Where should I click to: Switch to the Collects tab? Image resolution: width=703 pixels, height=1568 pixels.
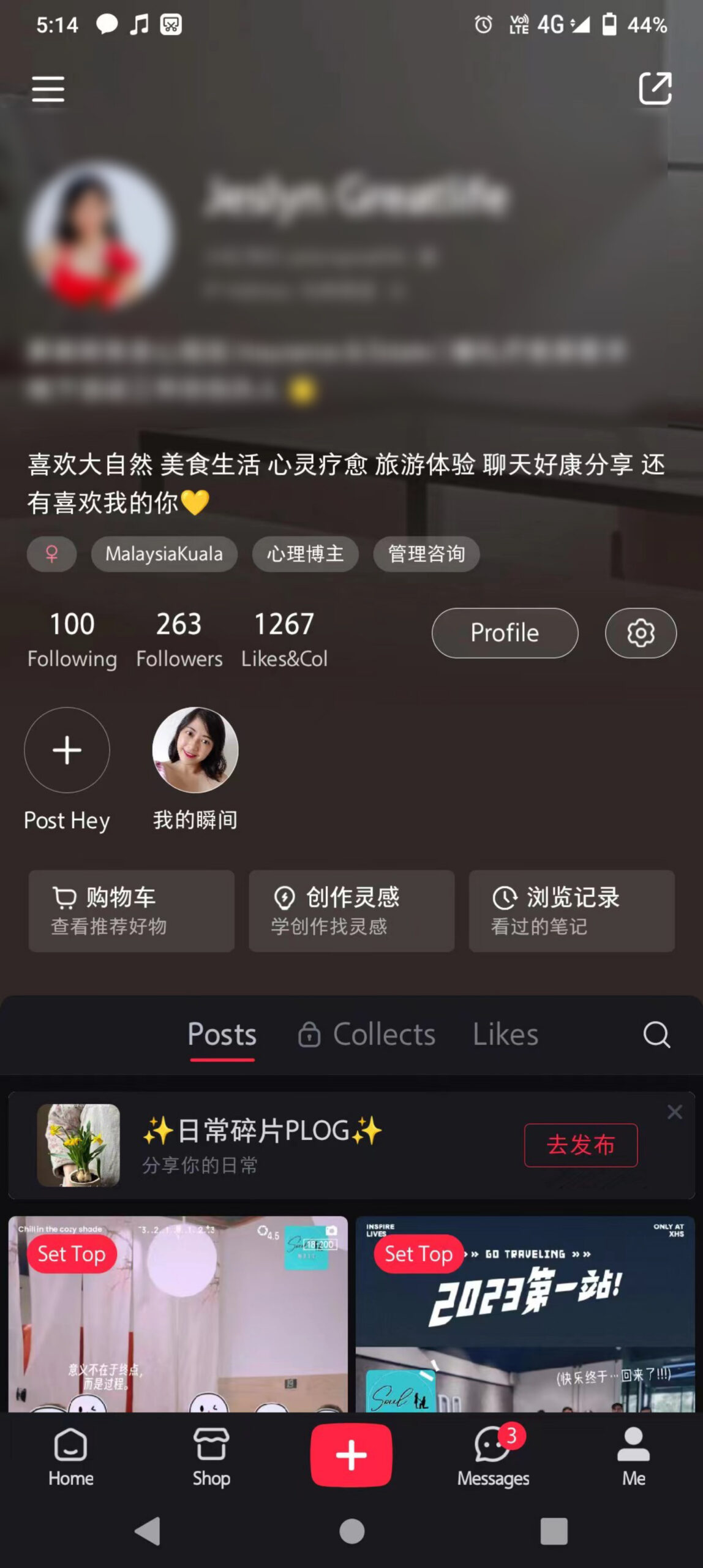(366, 1035)
